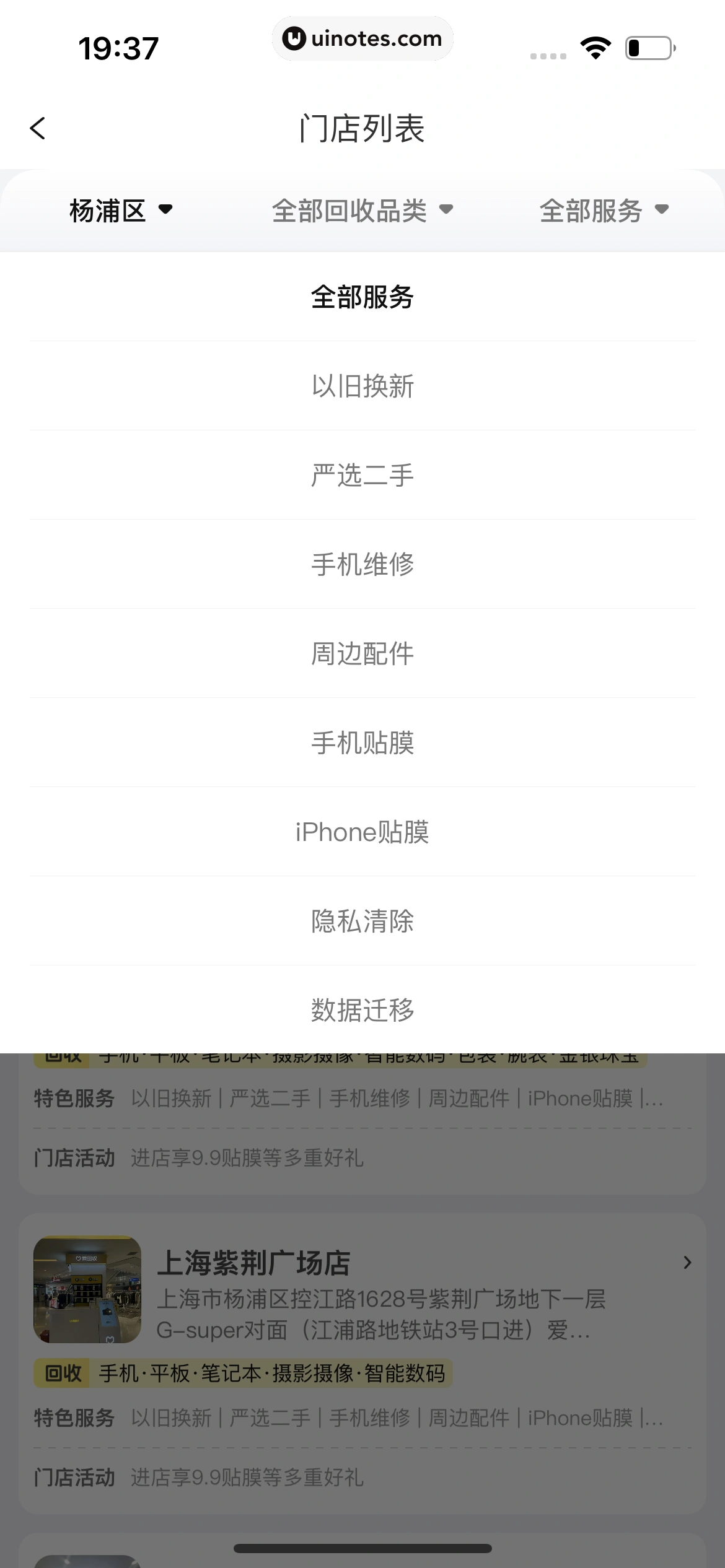This screenshot has width=725, height=1568.
Task: Expand the 全部回收品类 category filter
Action: point(362,211)
